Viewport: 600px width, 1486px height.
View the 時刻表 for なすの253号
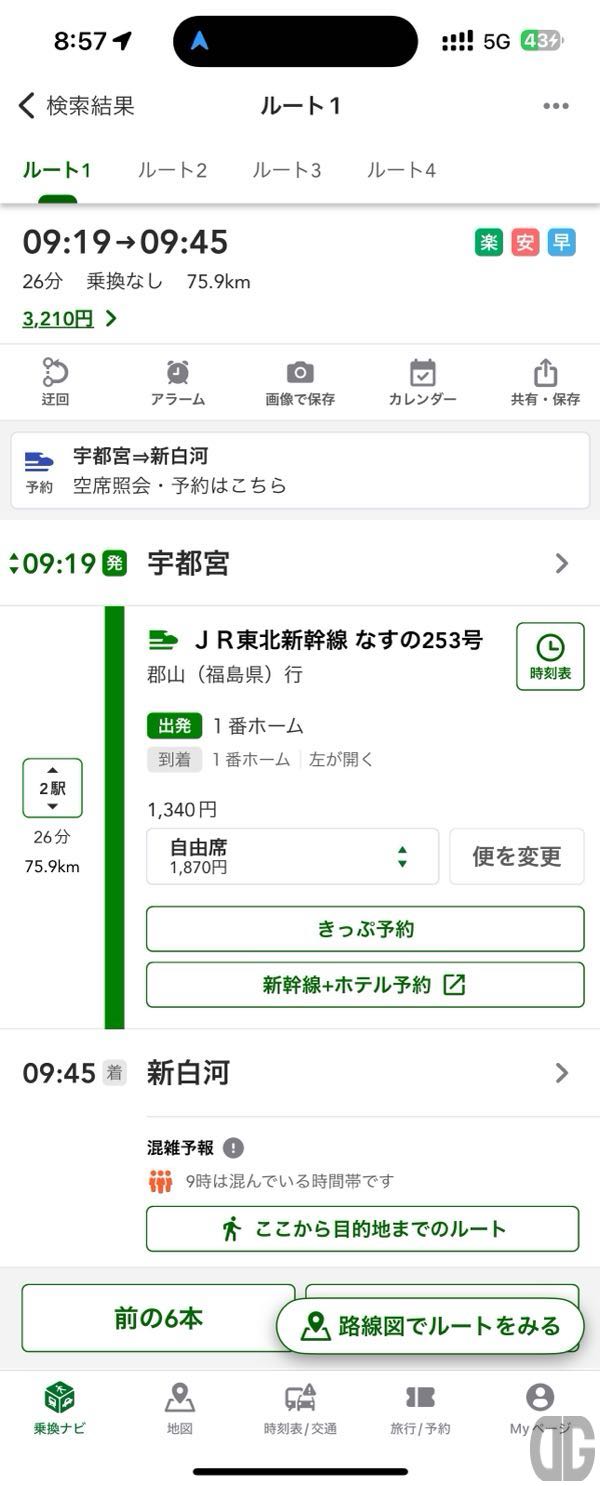(550, 656)
